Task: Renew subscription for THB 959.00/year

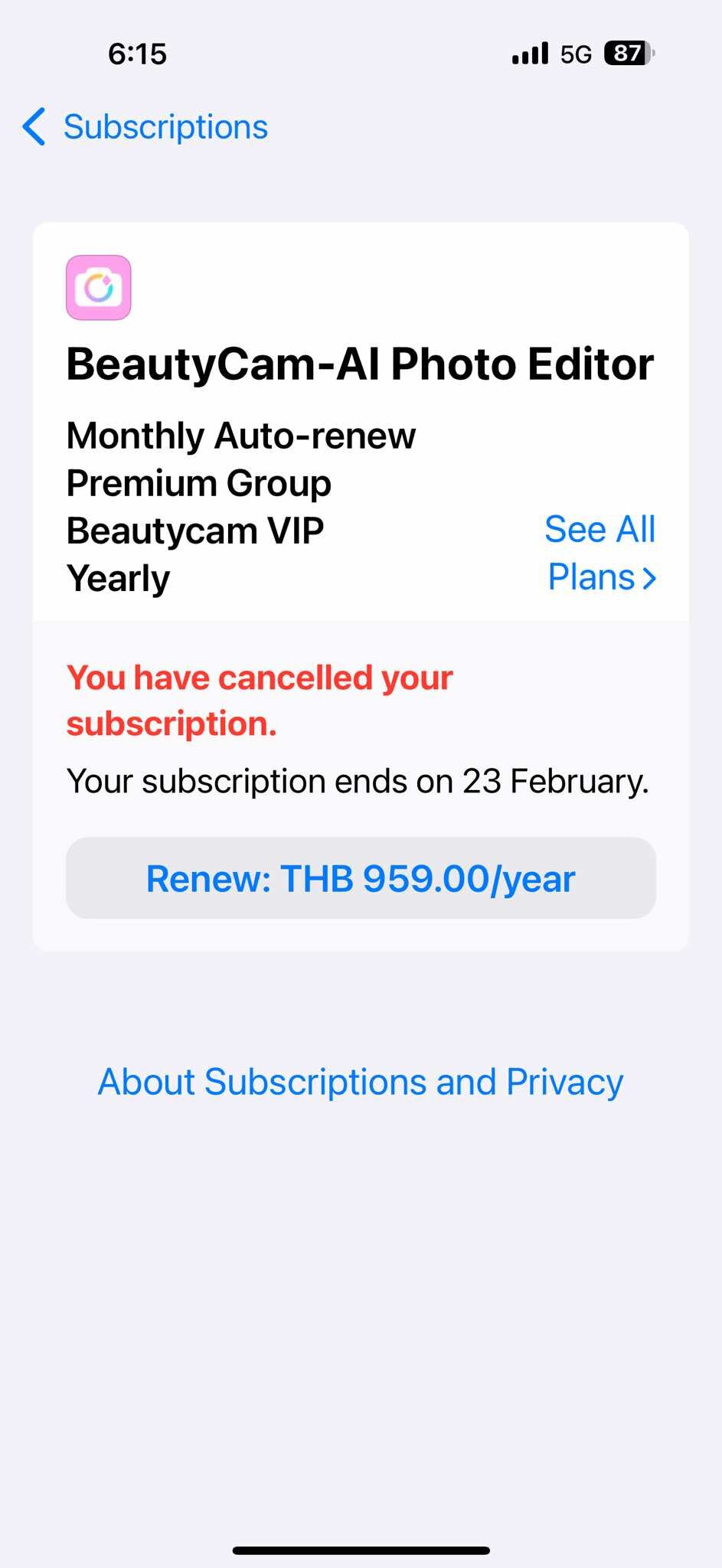Action: point(361,878)
